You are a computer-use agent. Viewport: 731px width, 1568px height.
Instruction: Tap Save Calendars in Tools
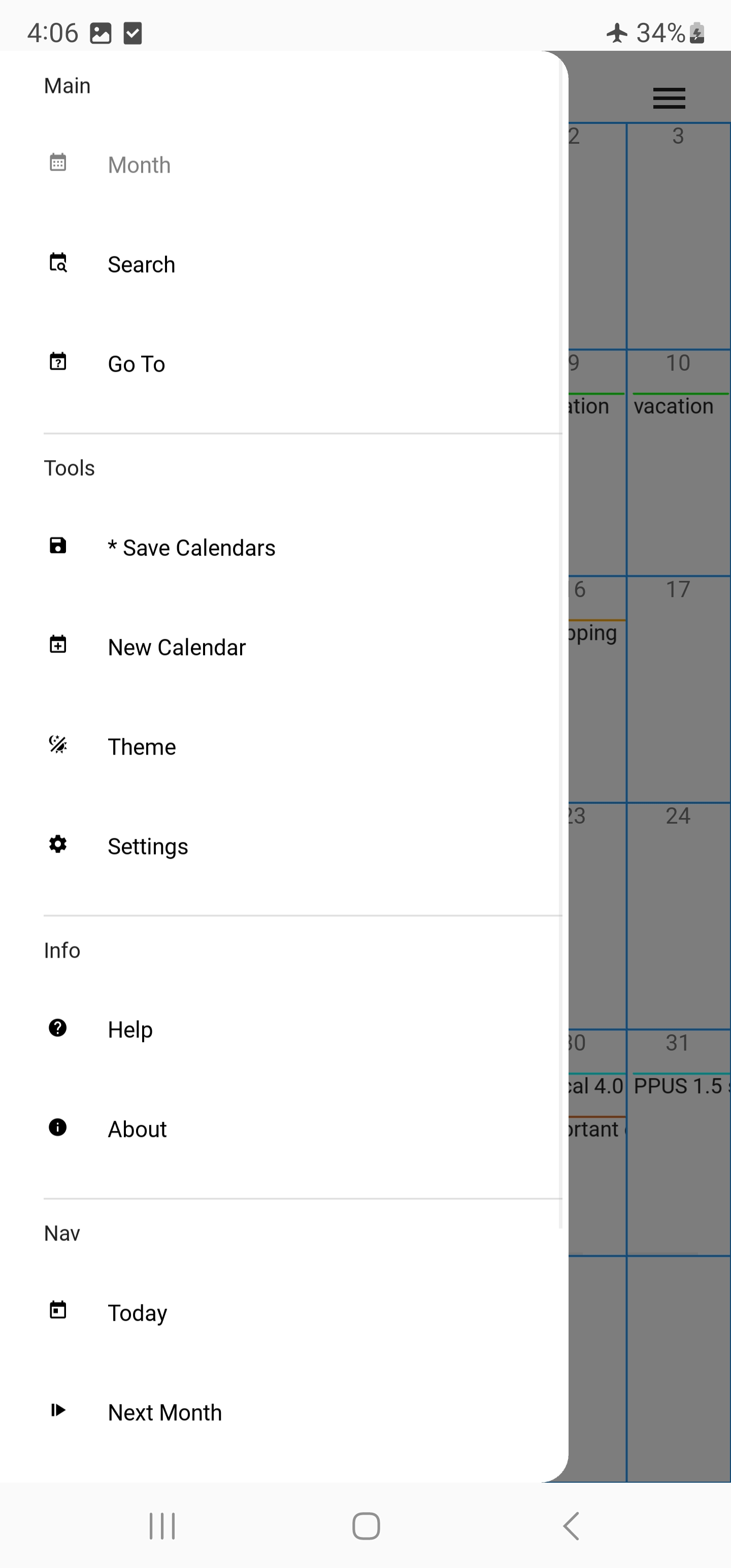click(x=191, y=548)
